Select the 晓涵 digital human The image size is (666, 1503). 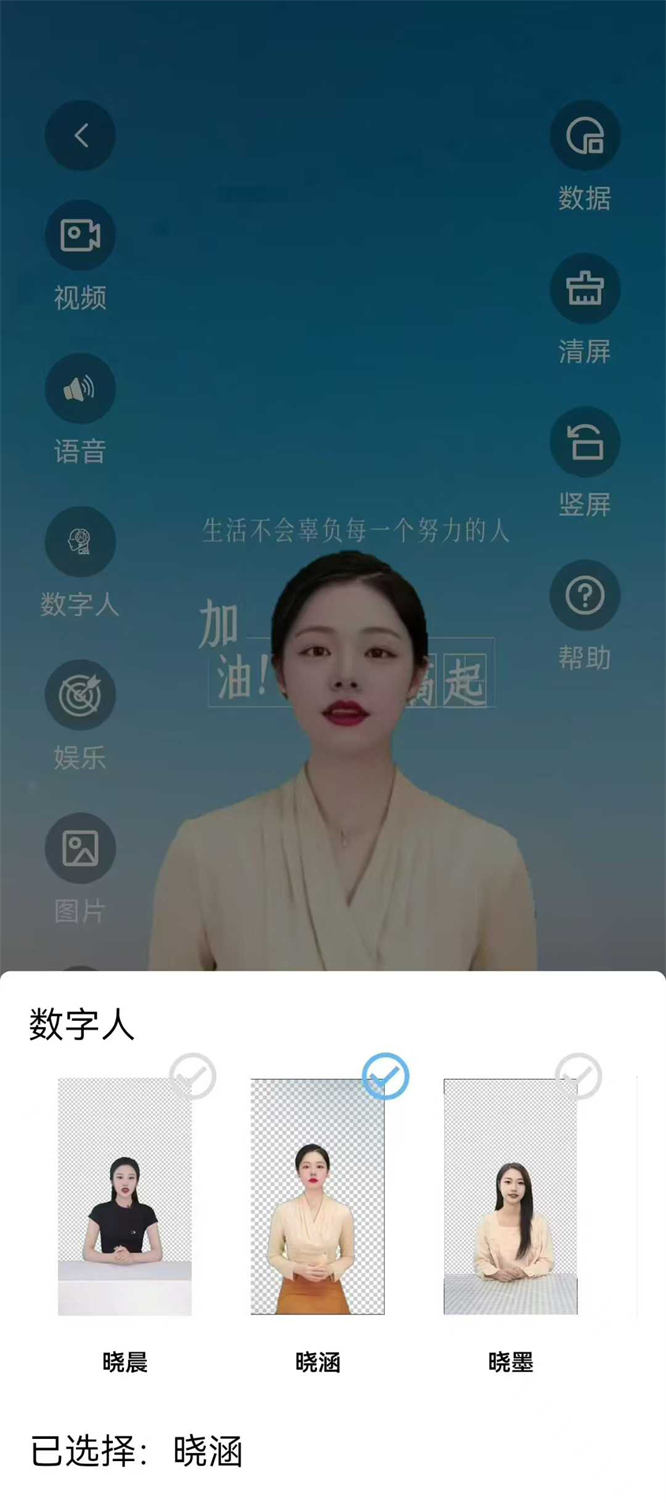tap(317, 1196)
